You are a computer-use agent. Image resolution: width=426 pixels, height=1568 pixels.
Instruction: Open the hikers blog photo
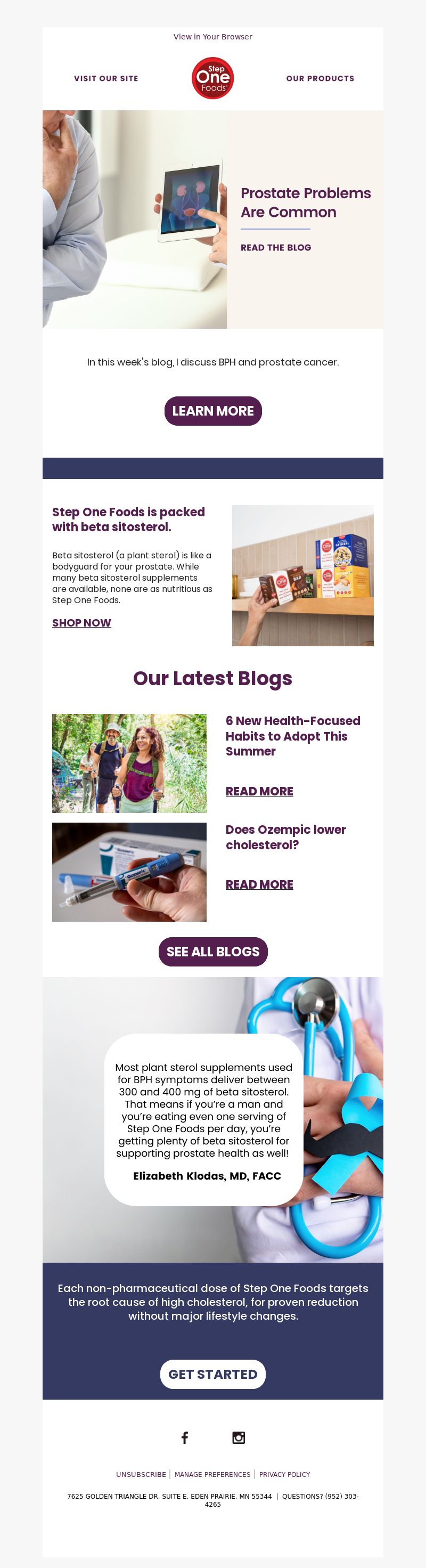(129, 763)
